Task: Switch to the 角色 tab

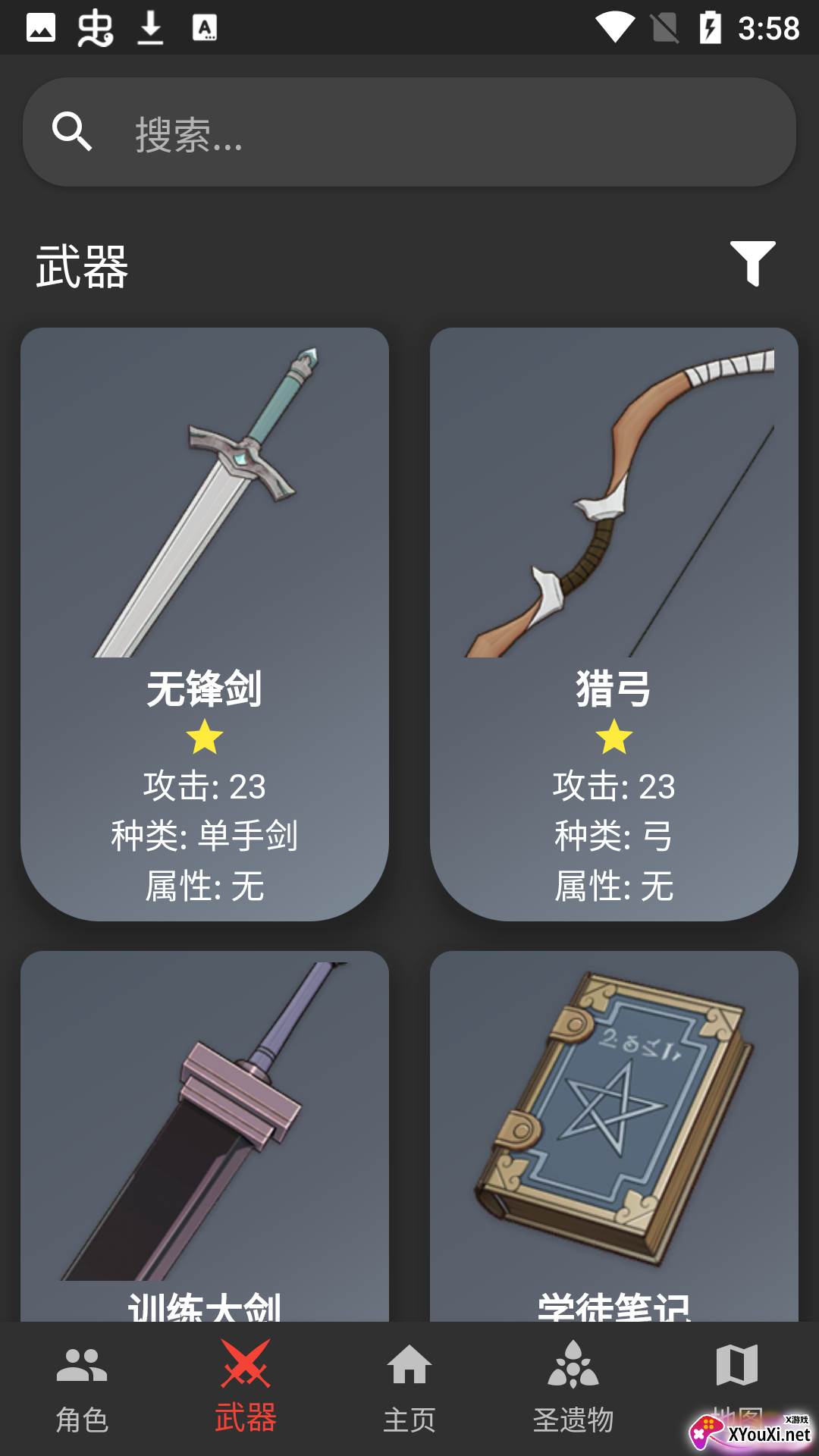Action: point(82,1387)
